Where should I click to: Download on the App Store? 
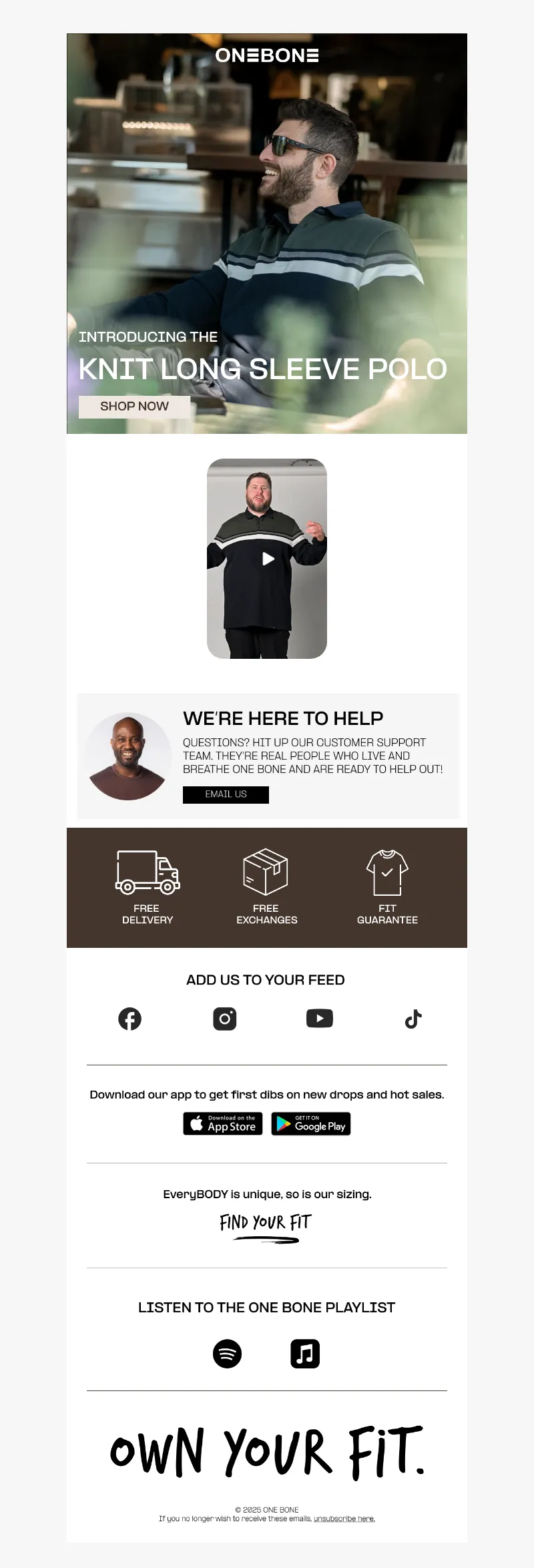223,1123
